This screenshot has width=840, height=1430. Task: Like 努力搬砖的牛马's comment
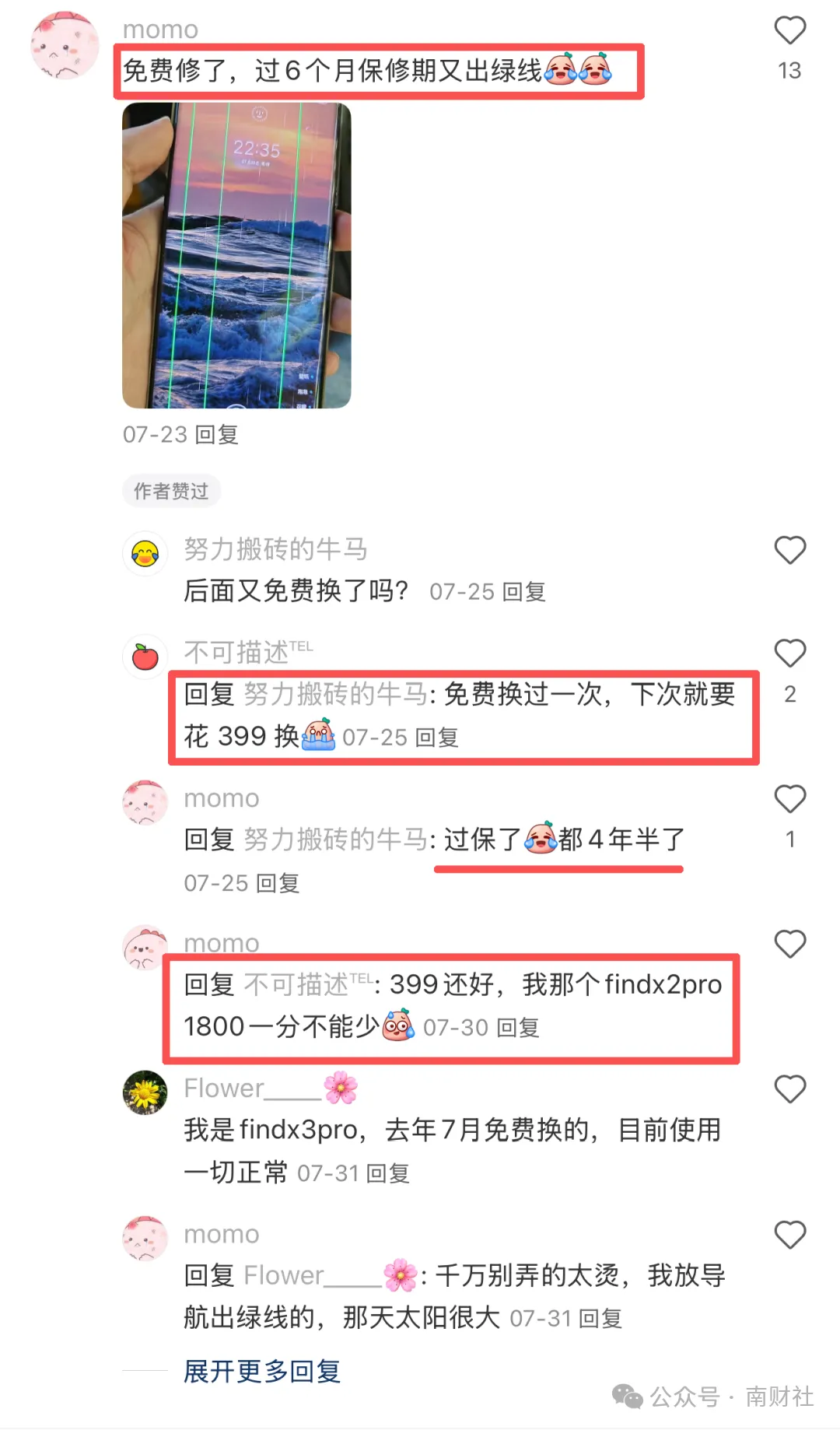(789, 550)
